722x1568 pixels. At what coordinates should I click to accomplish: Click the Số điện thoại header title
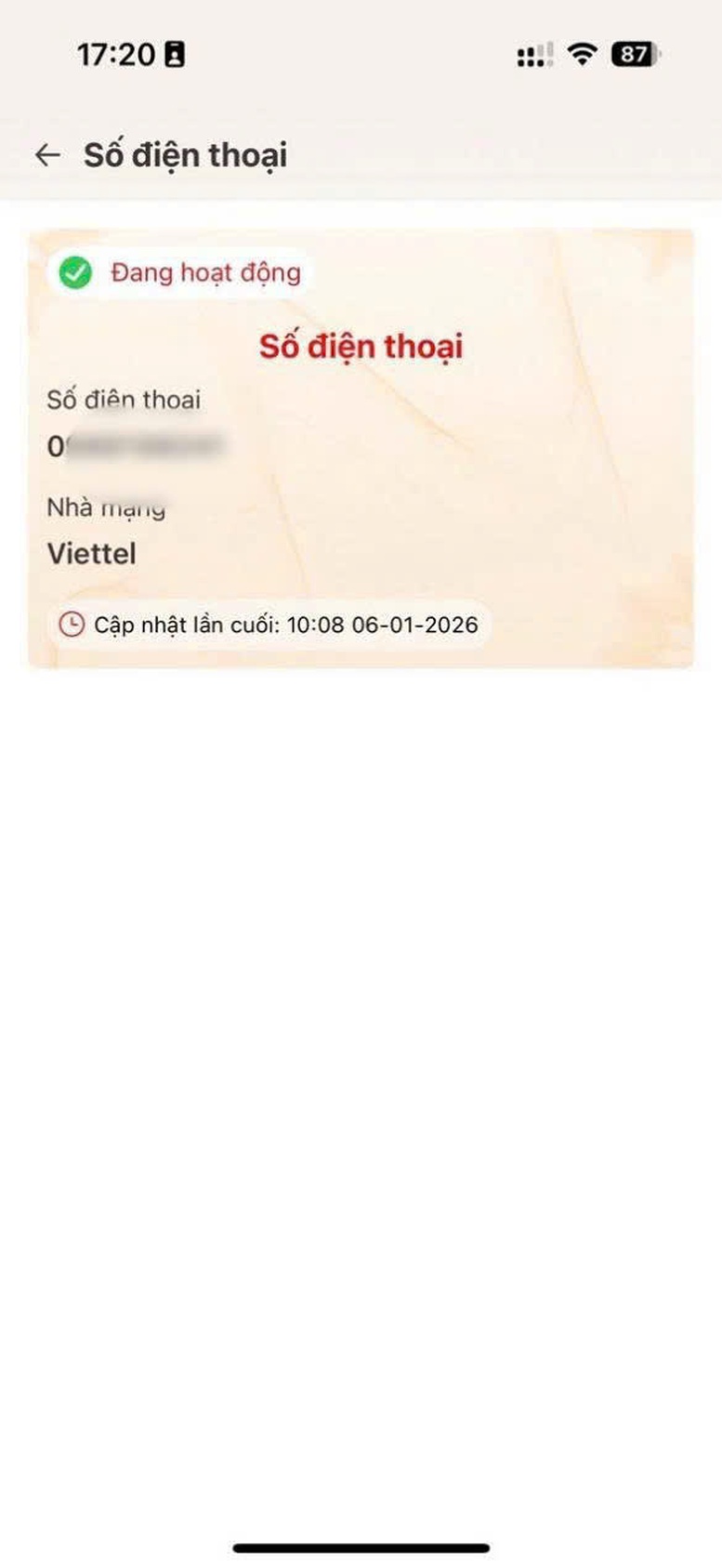click(185, 154)
